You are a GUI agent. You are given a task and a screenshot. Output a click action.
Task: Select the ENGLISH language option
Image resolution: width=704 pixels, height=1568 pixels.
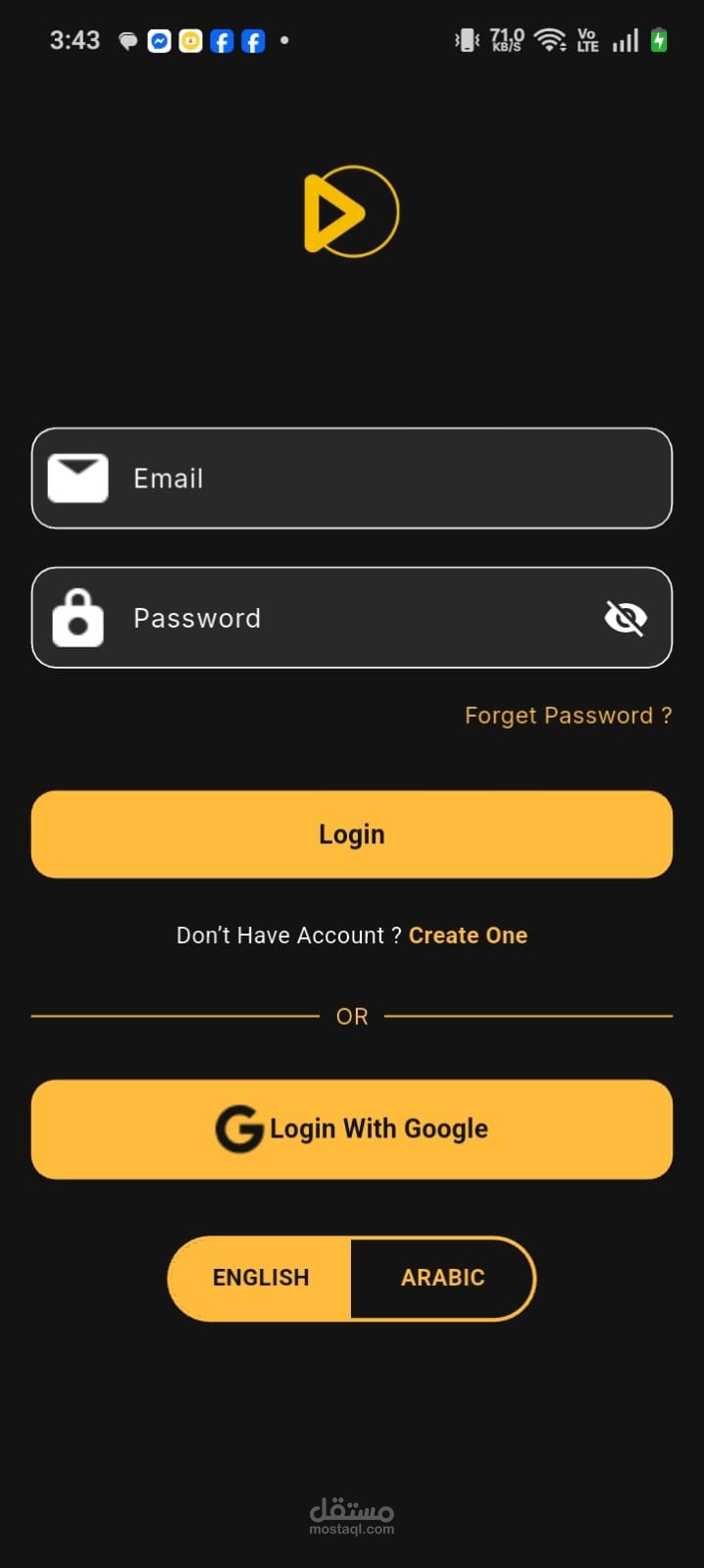click(x=260, y=1278)
